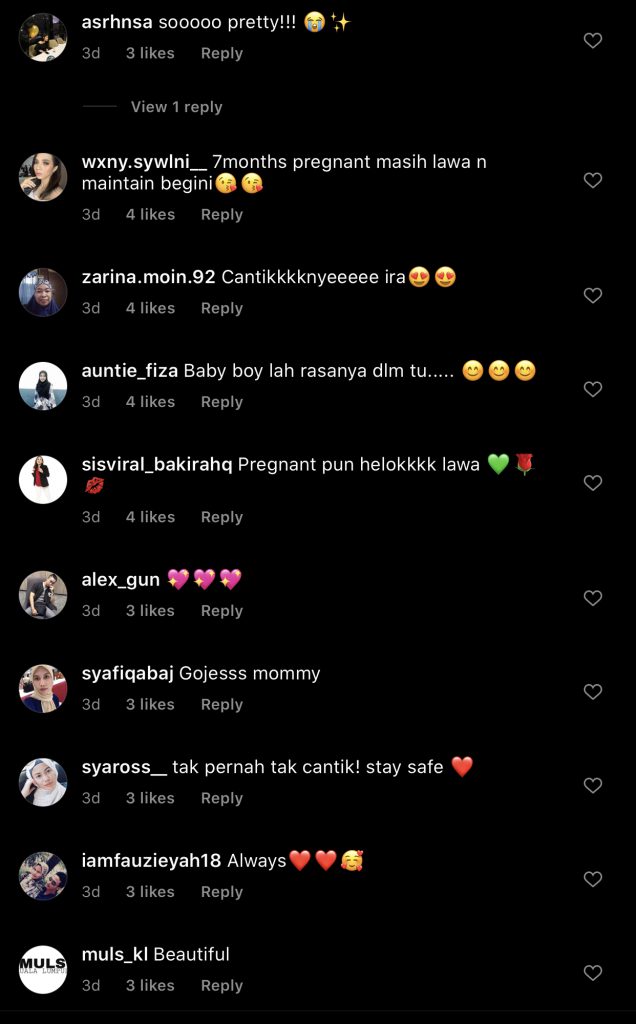This screenshot has height=1024, width=636.
Task: Reply to syaross__'s comment
Action: [x=221, y=798]
